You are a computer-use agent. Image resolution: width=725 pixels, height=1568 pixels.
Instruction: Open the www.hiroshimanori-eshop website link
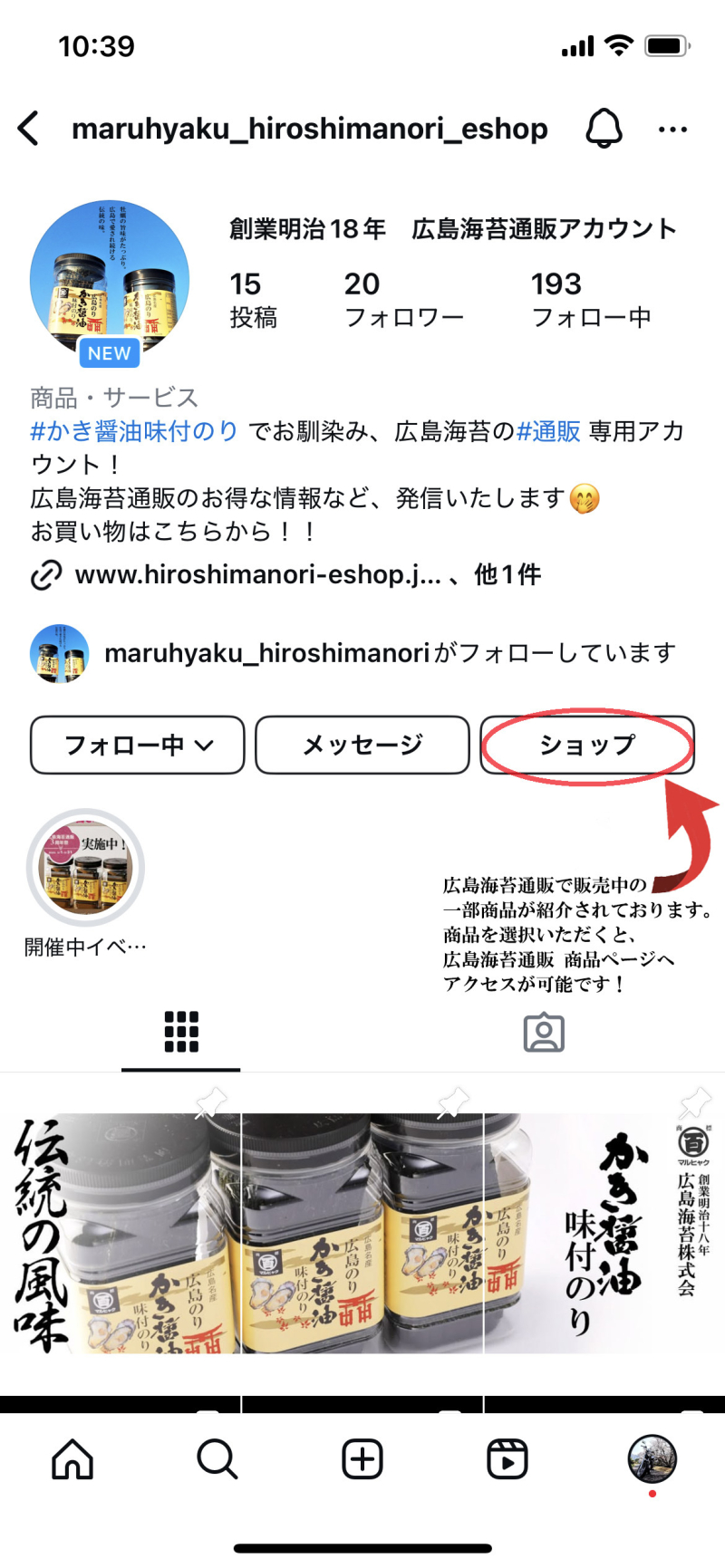tap(258, 574)
